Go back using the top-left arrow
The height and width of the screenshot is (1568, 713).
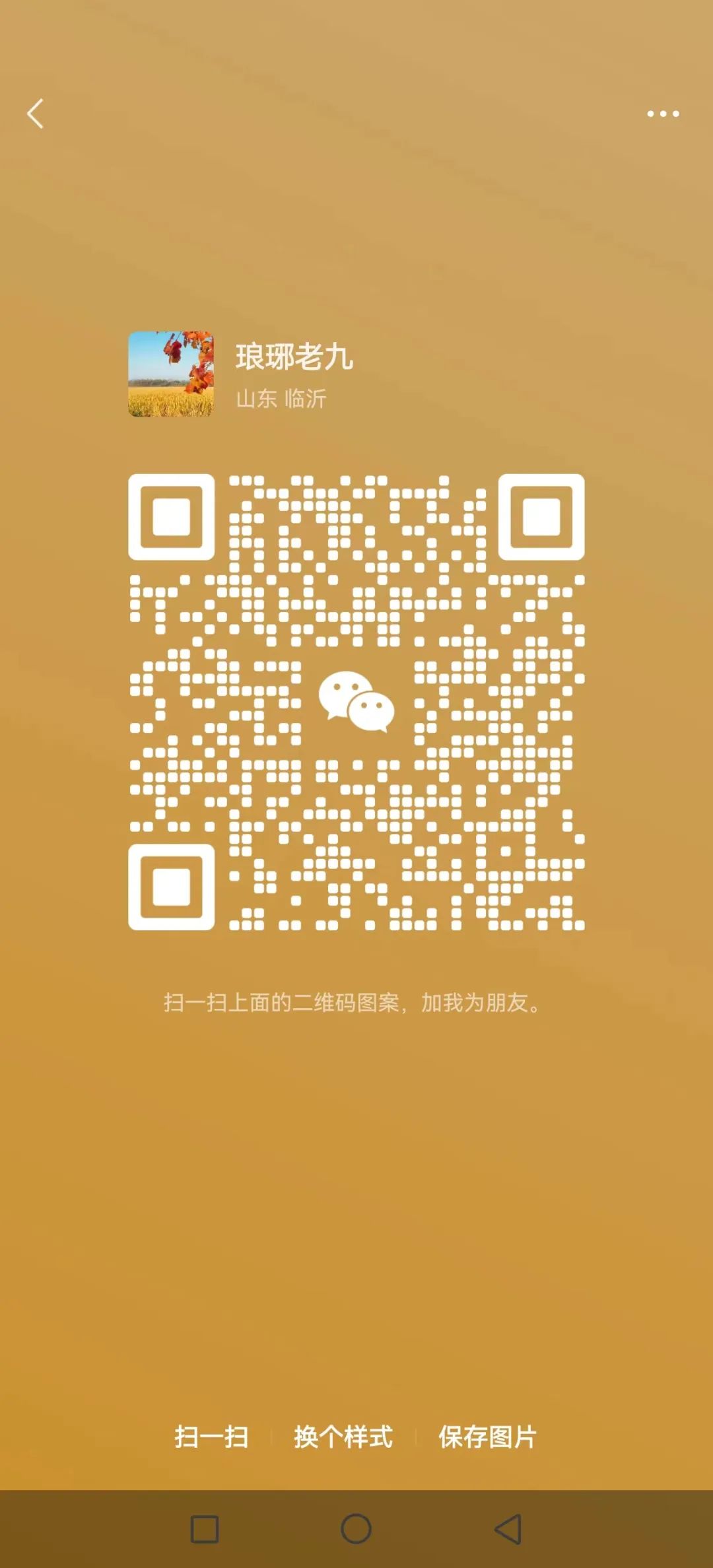tap(35, 114)
